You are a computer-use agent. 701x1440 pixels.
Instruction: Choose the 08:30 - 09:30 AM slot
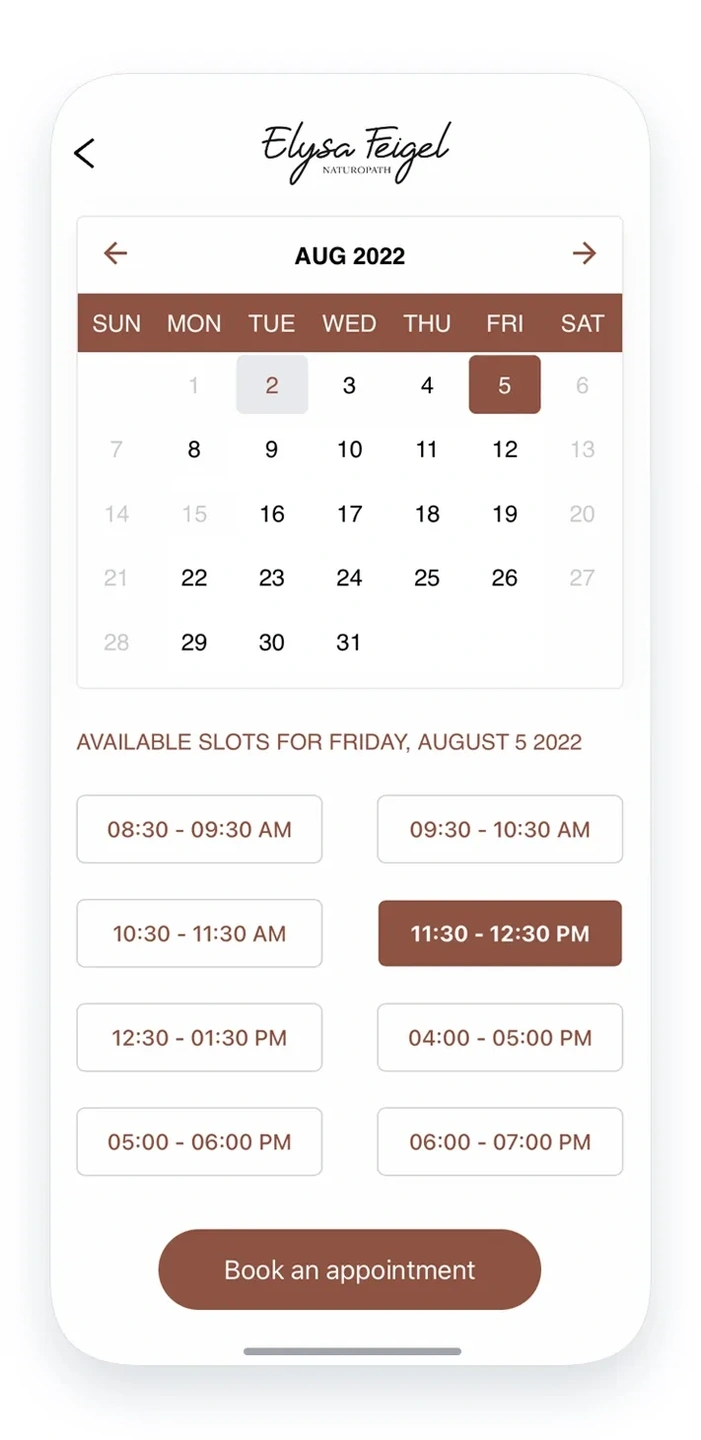click(x=199, y=829)
